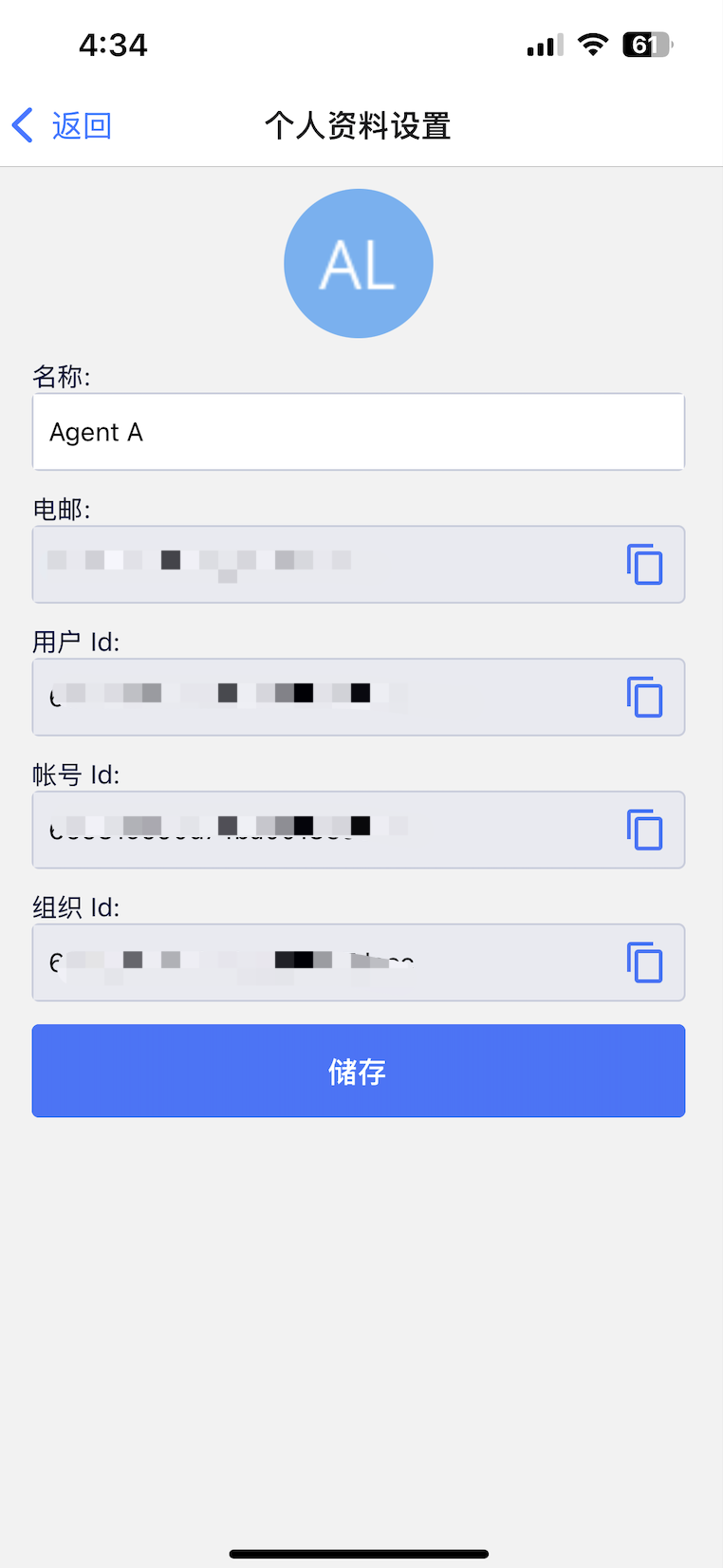Edit the 名称 field containing Agent A
The height and width of the screenshot is (1568, 723).
tap(358, 432)
